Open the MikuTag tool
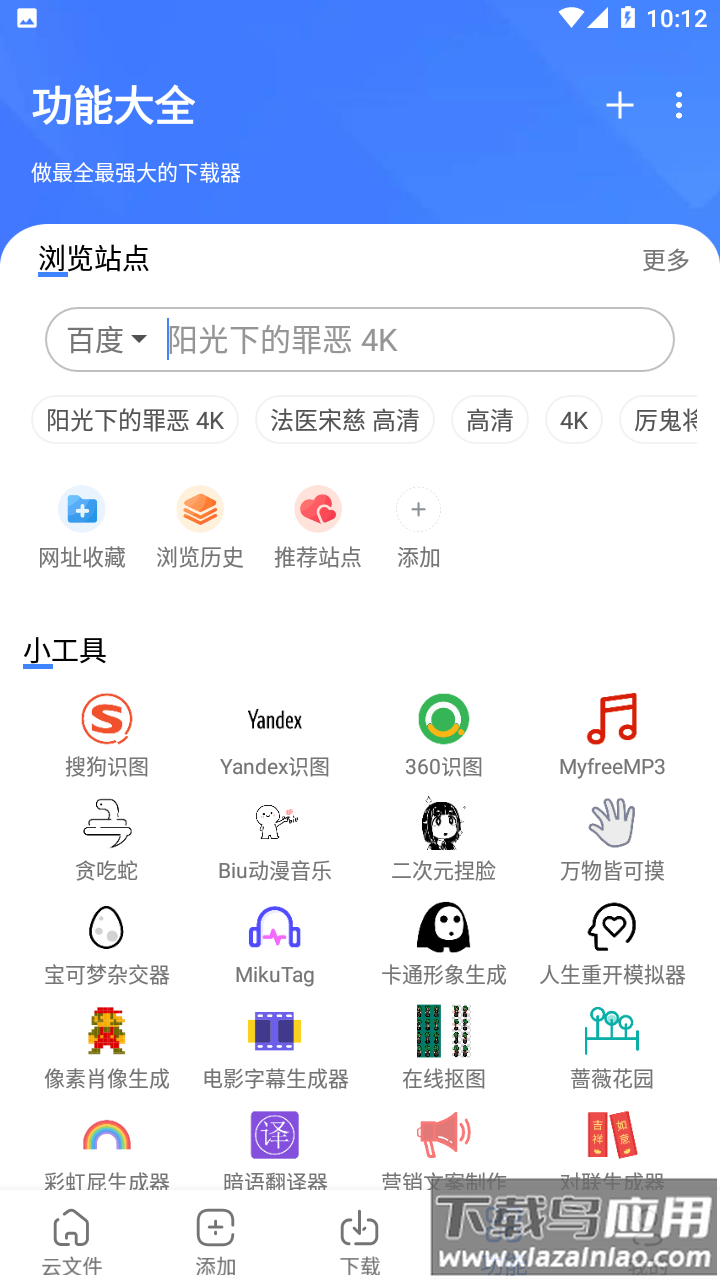 click(x=274, y=945)
